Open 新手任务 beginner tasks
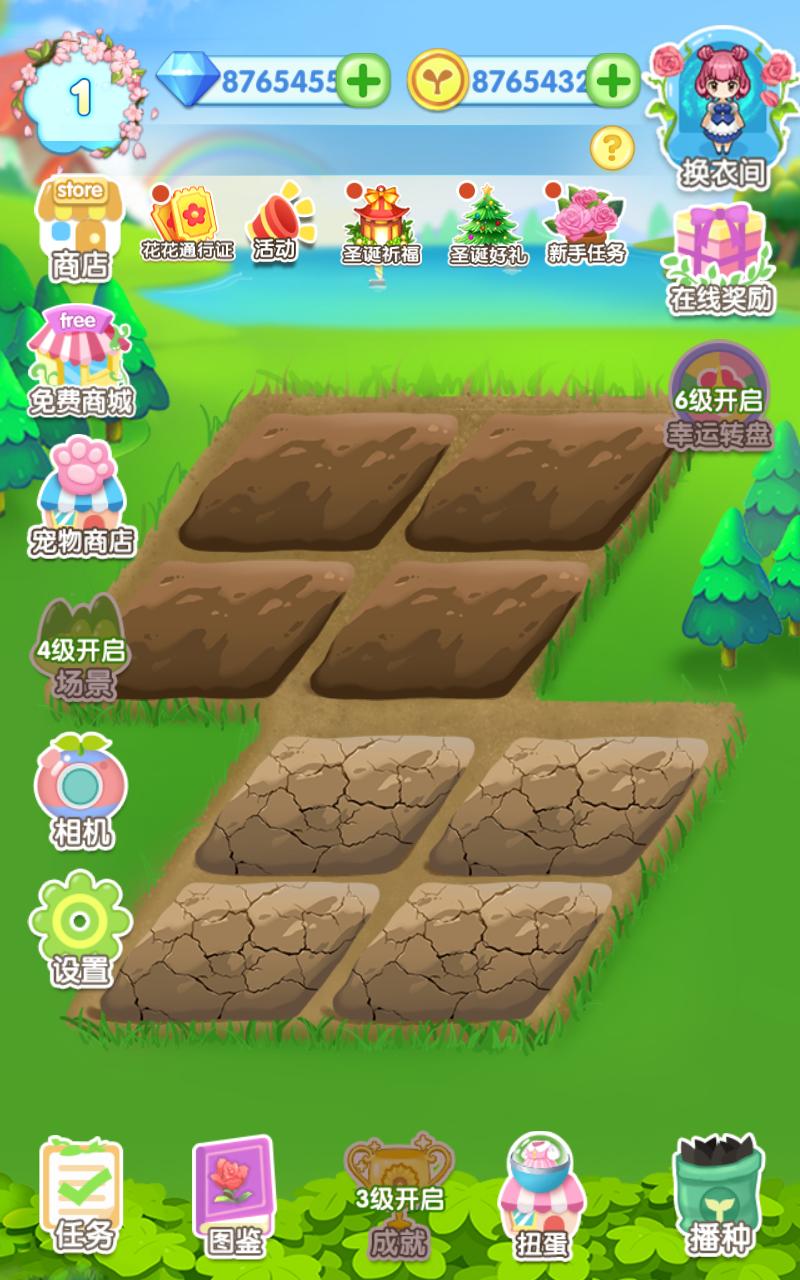 pyautogui.click(x=587, y=224)
